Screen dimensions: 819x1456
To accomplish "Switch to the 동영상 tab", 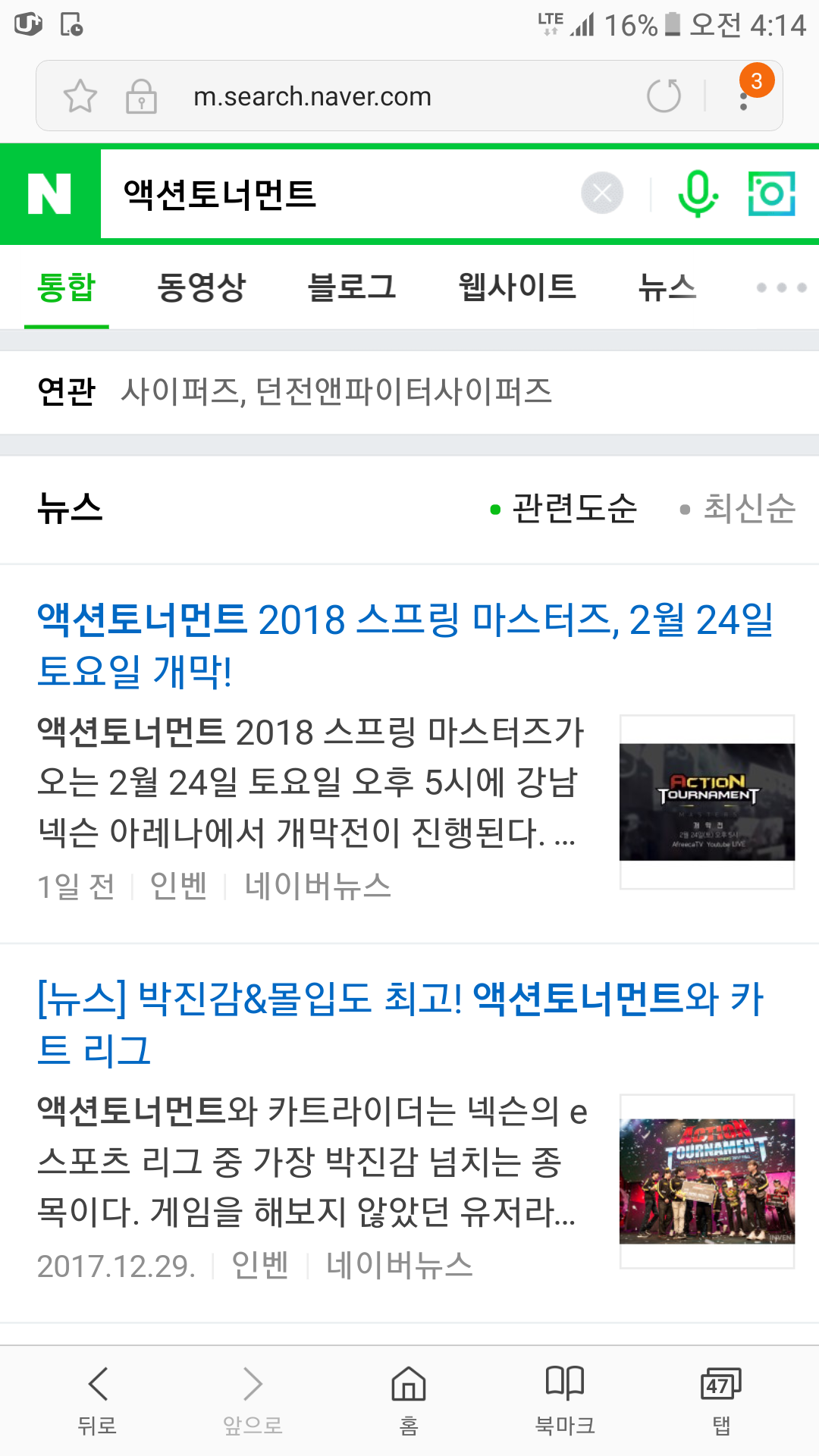I will (x=201, y=287).
